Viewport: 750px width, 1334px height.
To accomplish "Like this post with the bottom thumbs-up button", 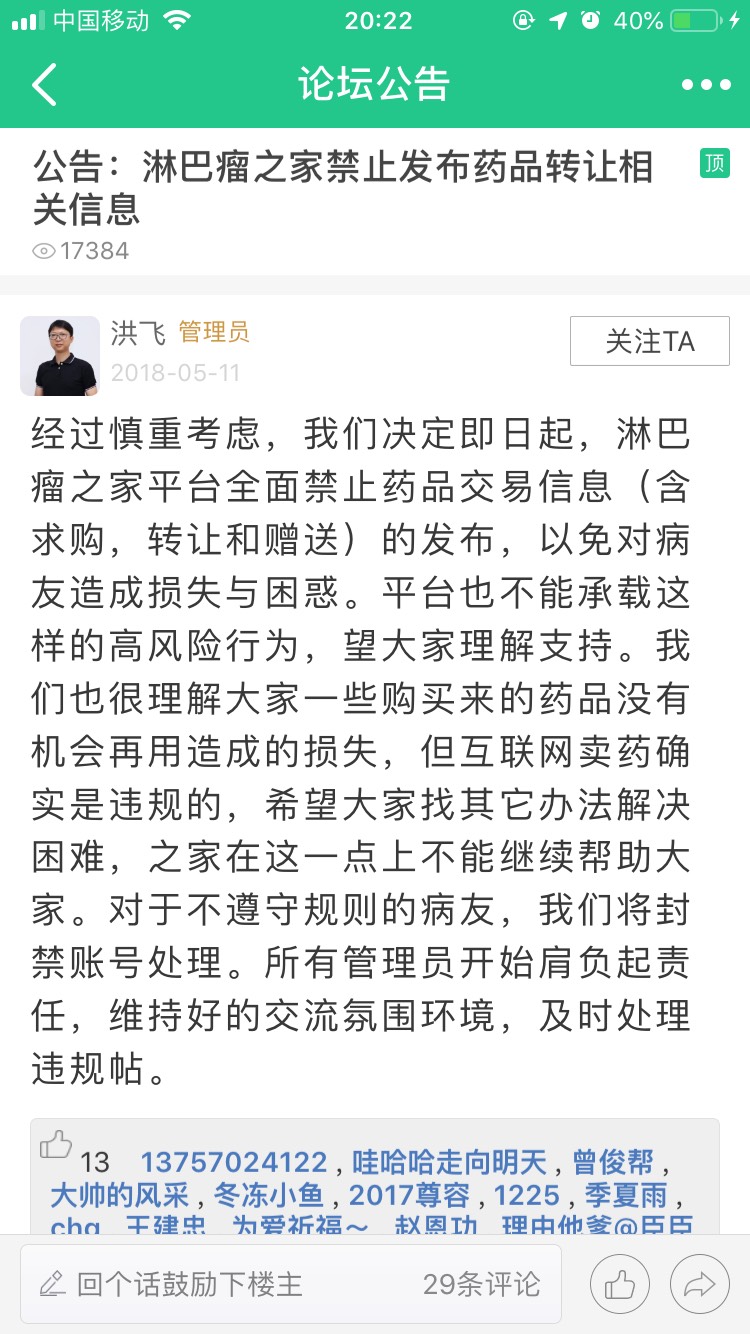I will 619,1284.
